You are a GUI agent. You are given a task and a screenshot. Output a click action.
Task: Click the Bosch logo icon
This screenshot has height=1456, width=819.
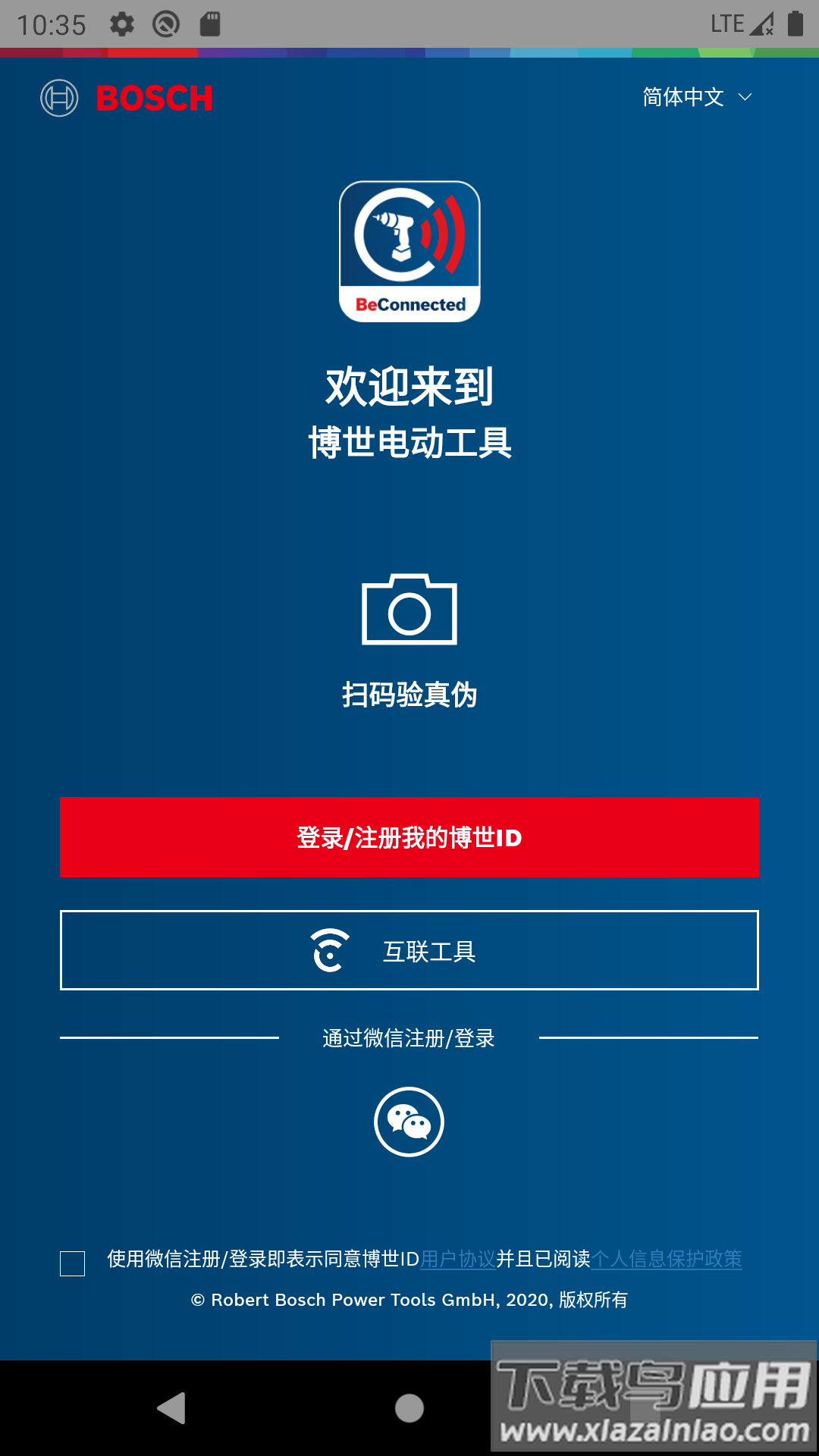[x=58, y=97]
